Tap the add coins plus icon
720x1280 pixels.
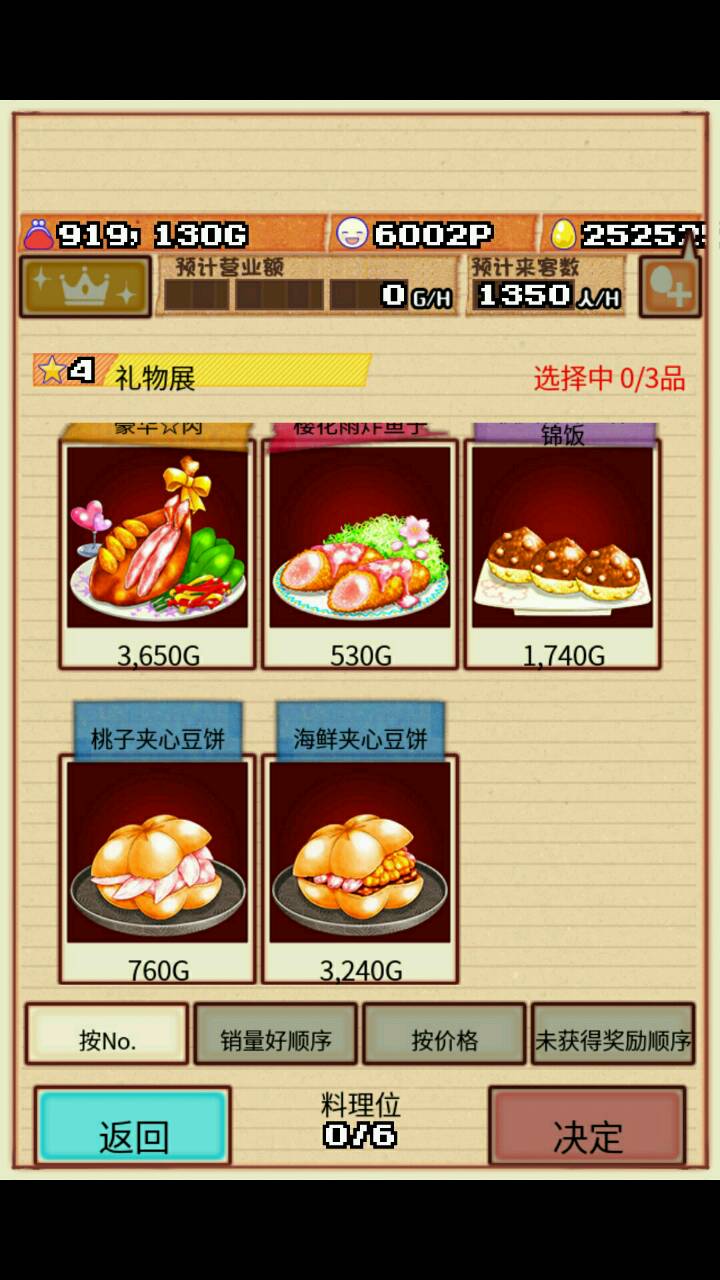pyautogui.click(x=669, y=289)
